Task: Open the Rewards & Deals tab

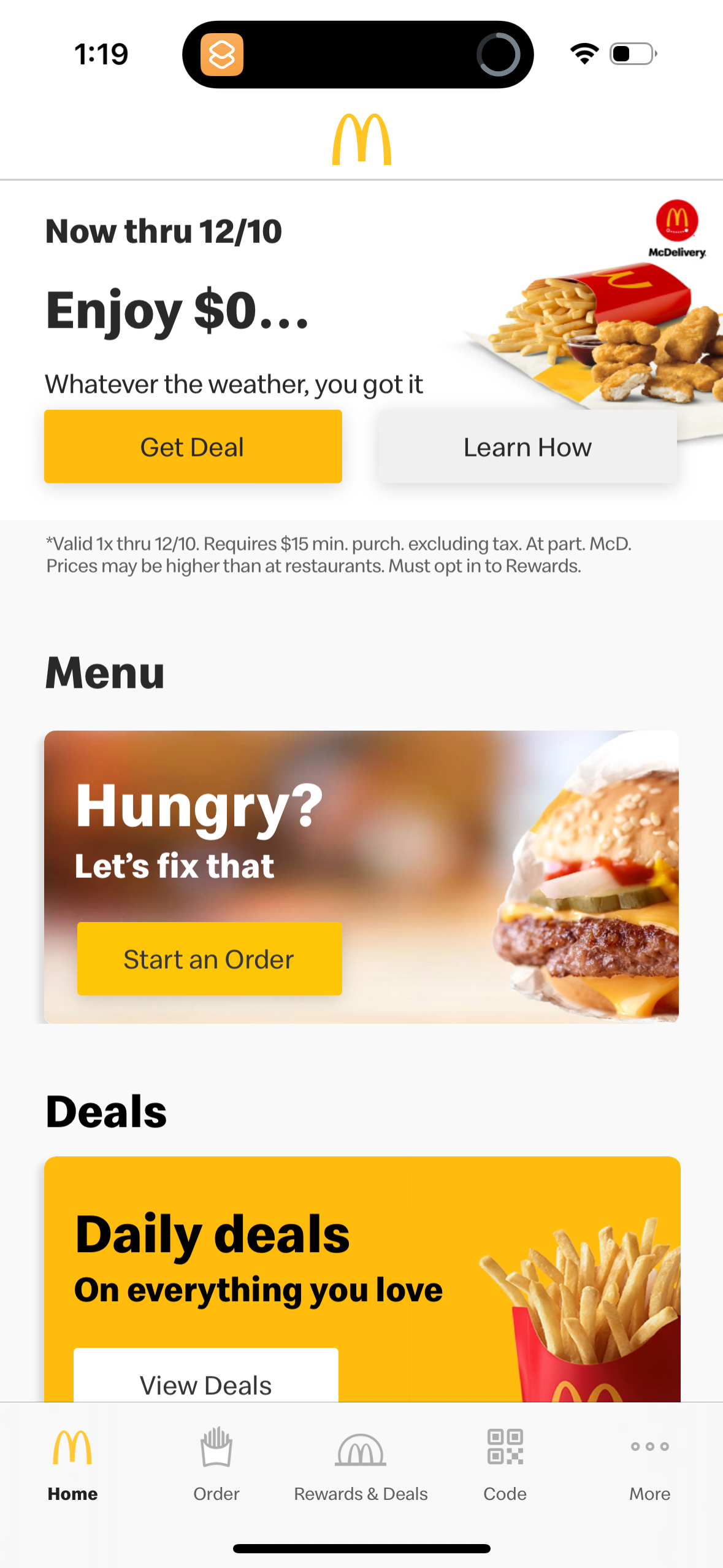Action: pos(361,1464)
